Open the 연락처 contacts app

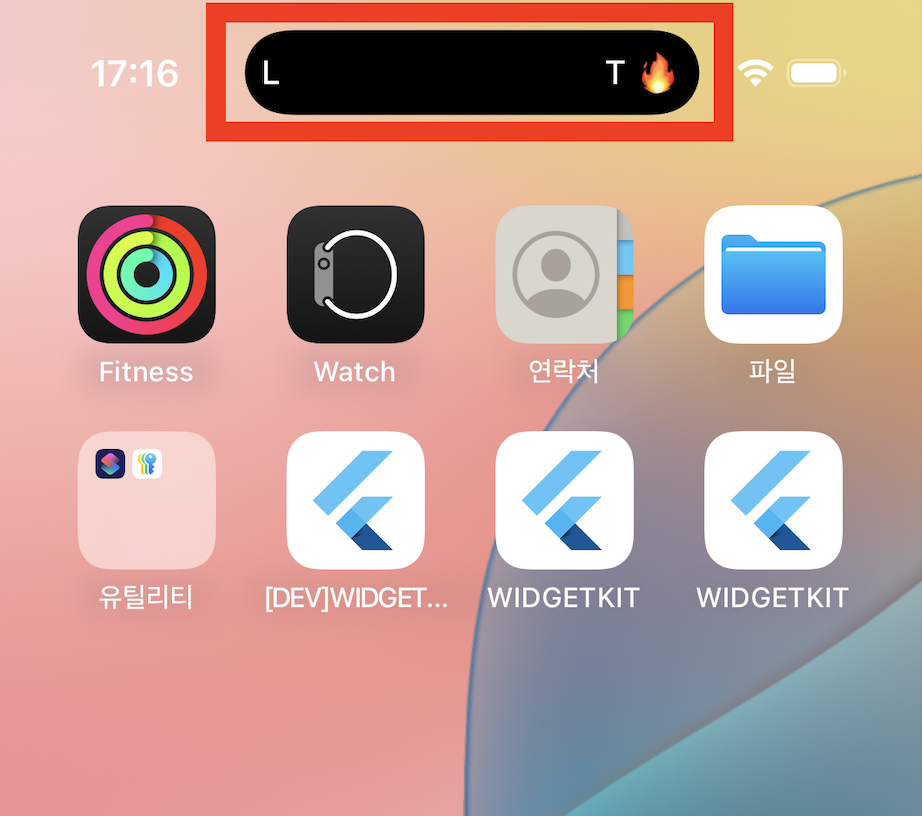coord(564,275)
